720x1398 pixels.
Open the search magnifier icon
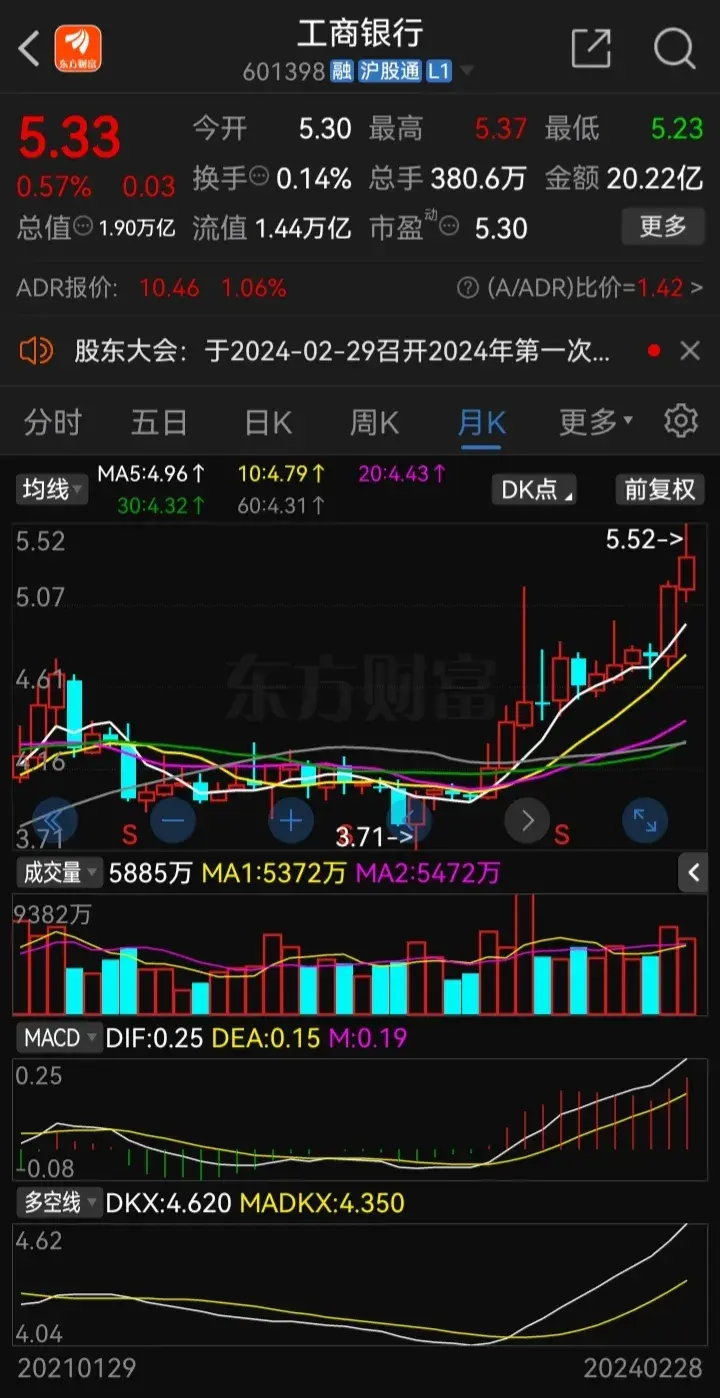(674, 48)
